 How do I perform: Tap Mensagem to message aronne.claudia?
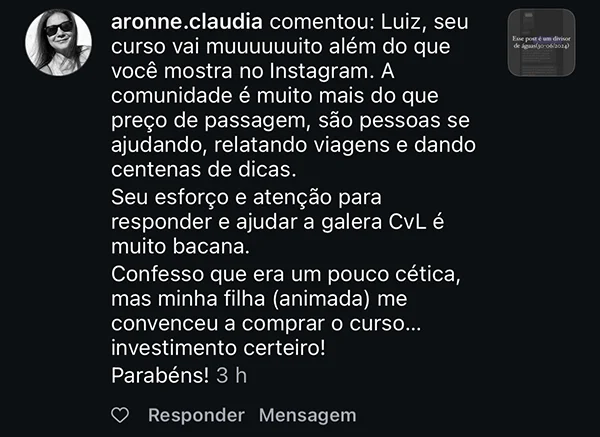306,415
